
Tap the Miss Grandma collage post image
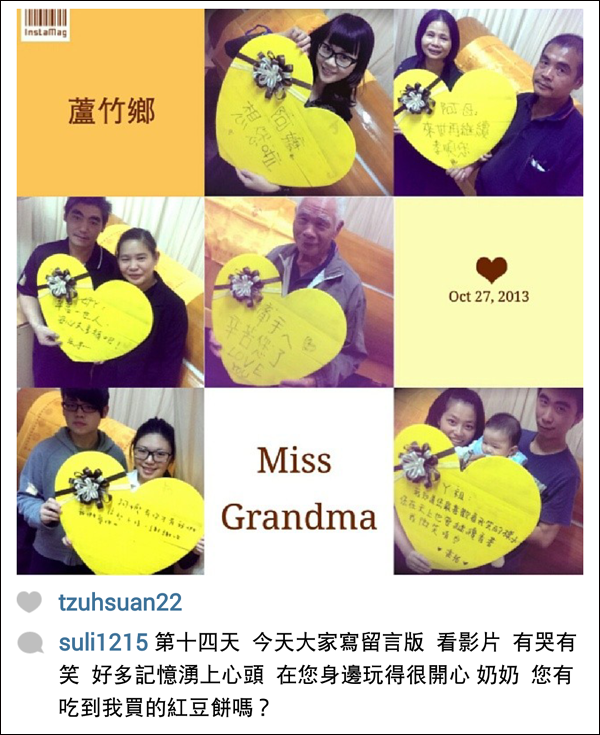coord(299,291)
